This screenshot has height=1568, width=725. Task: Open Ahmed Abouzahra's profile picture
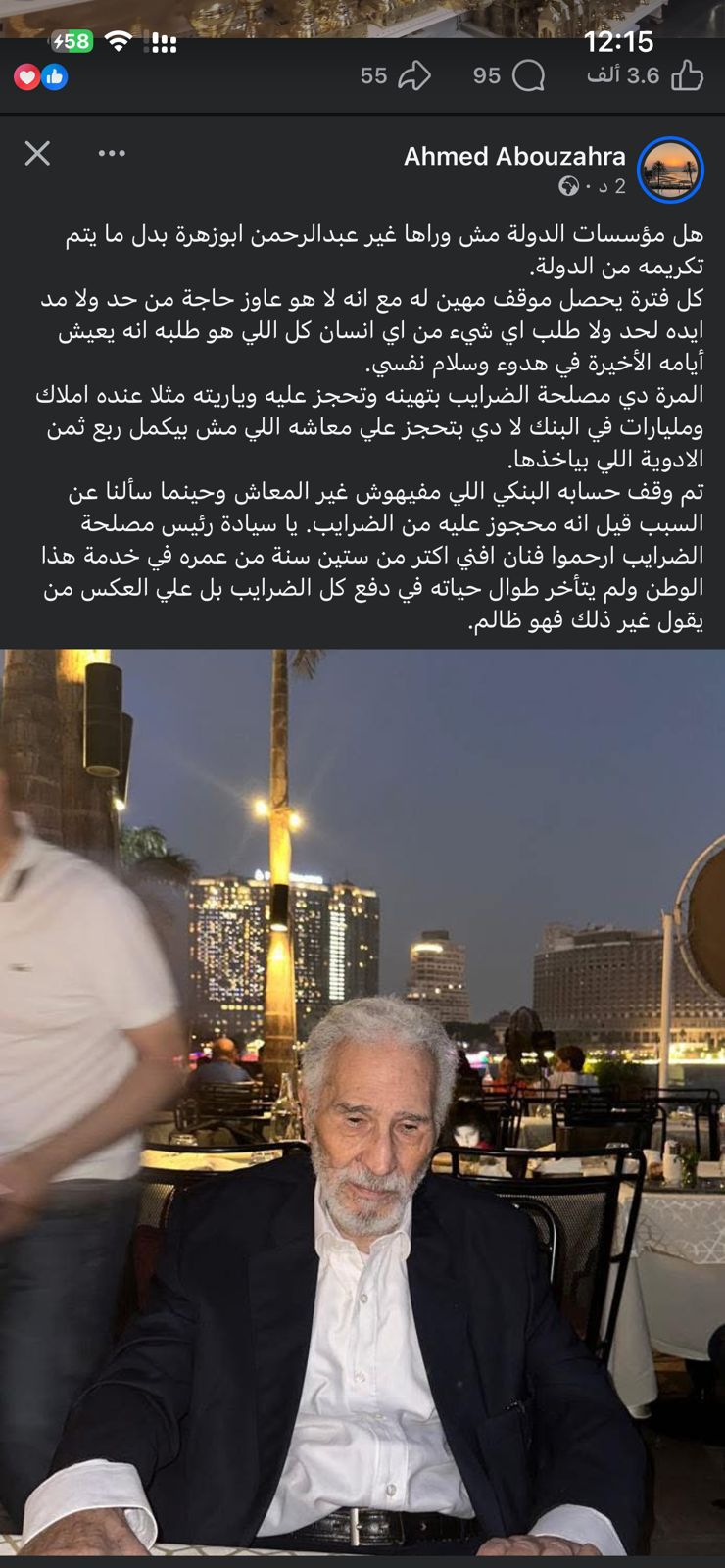pyautogui.click(x=671, y=169)
